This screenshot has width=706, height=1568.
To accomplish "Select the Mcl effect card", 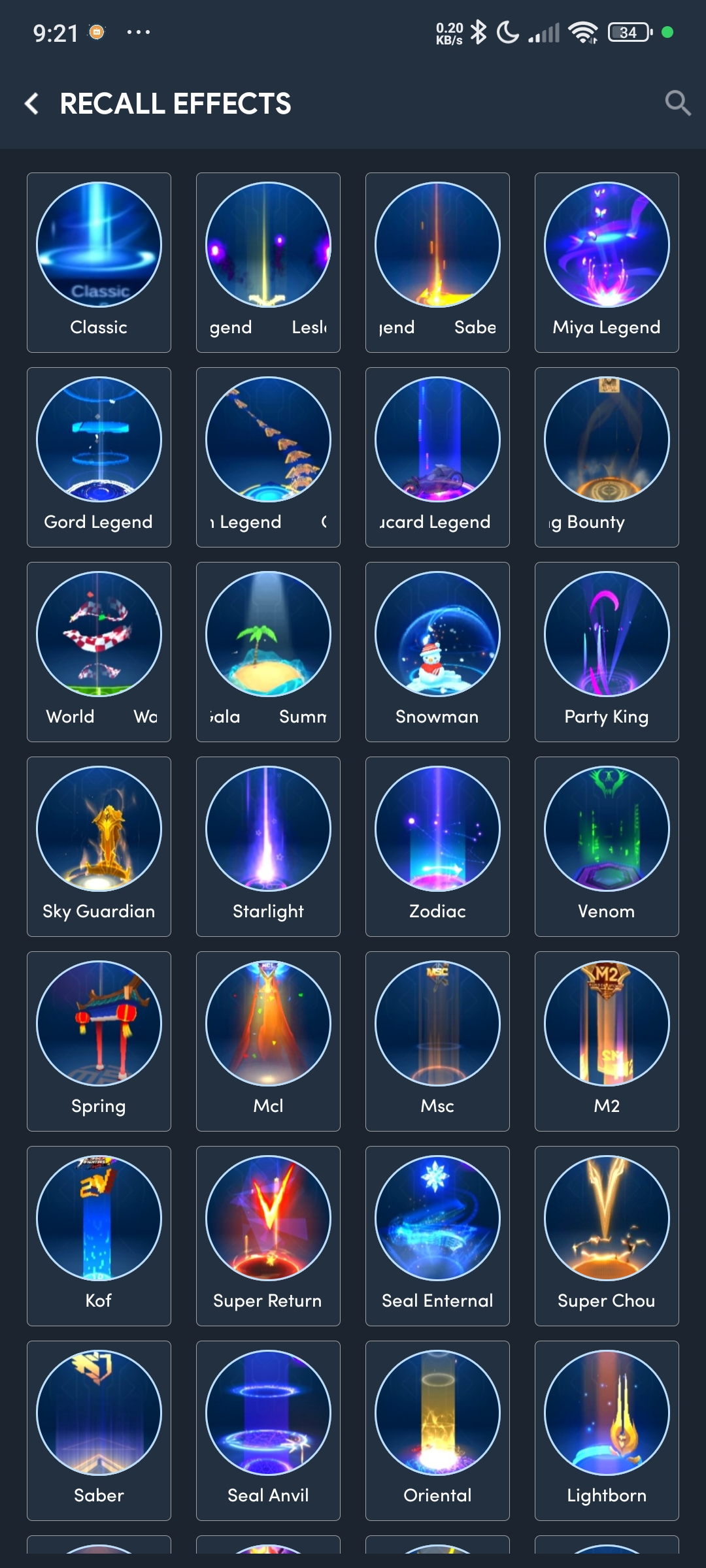I will pyautogui.click(x=268, y=1041).
